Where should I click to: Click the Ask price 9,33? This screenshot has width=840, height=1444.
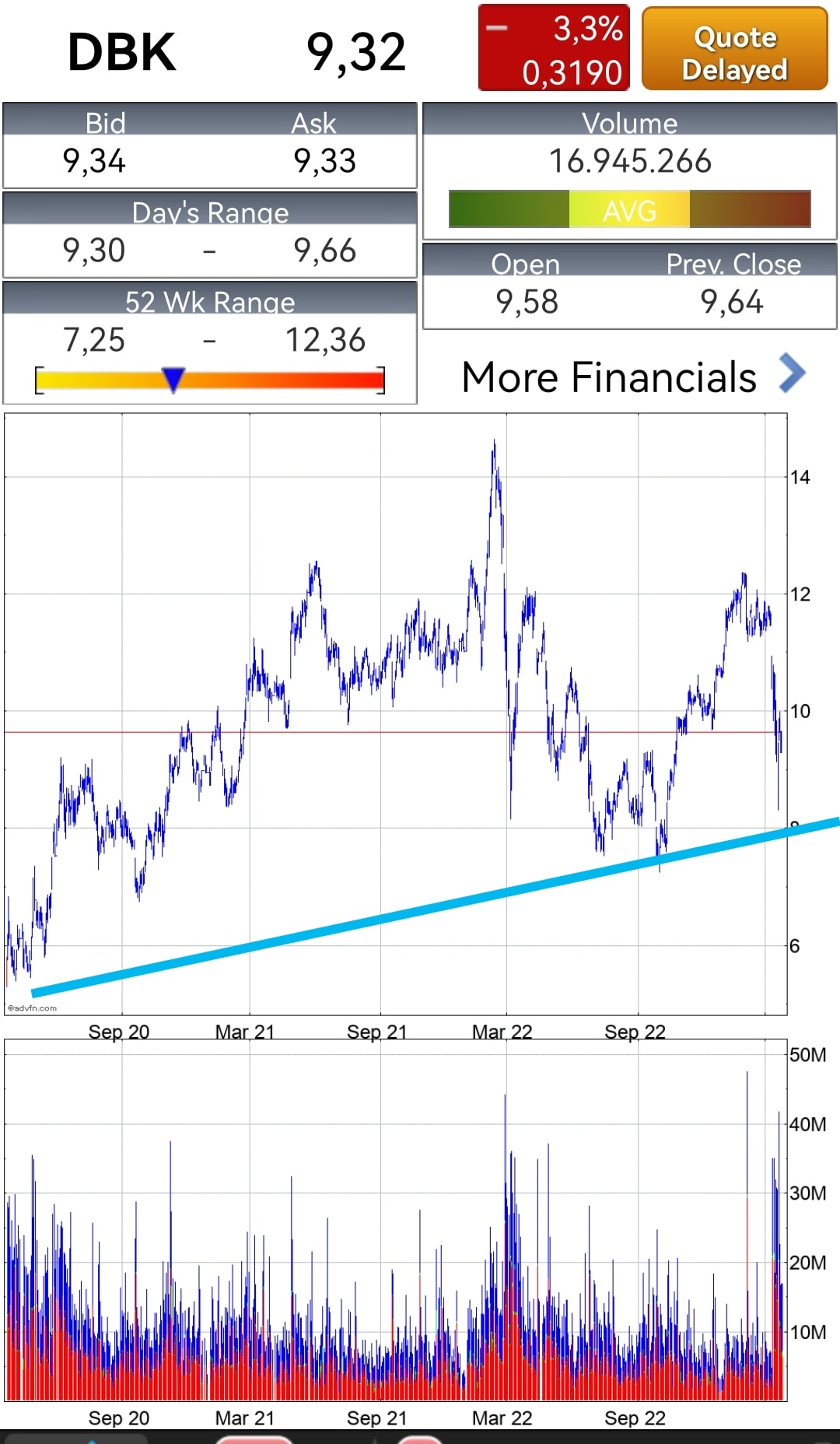click(x=324, y=160)
